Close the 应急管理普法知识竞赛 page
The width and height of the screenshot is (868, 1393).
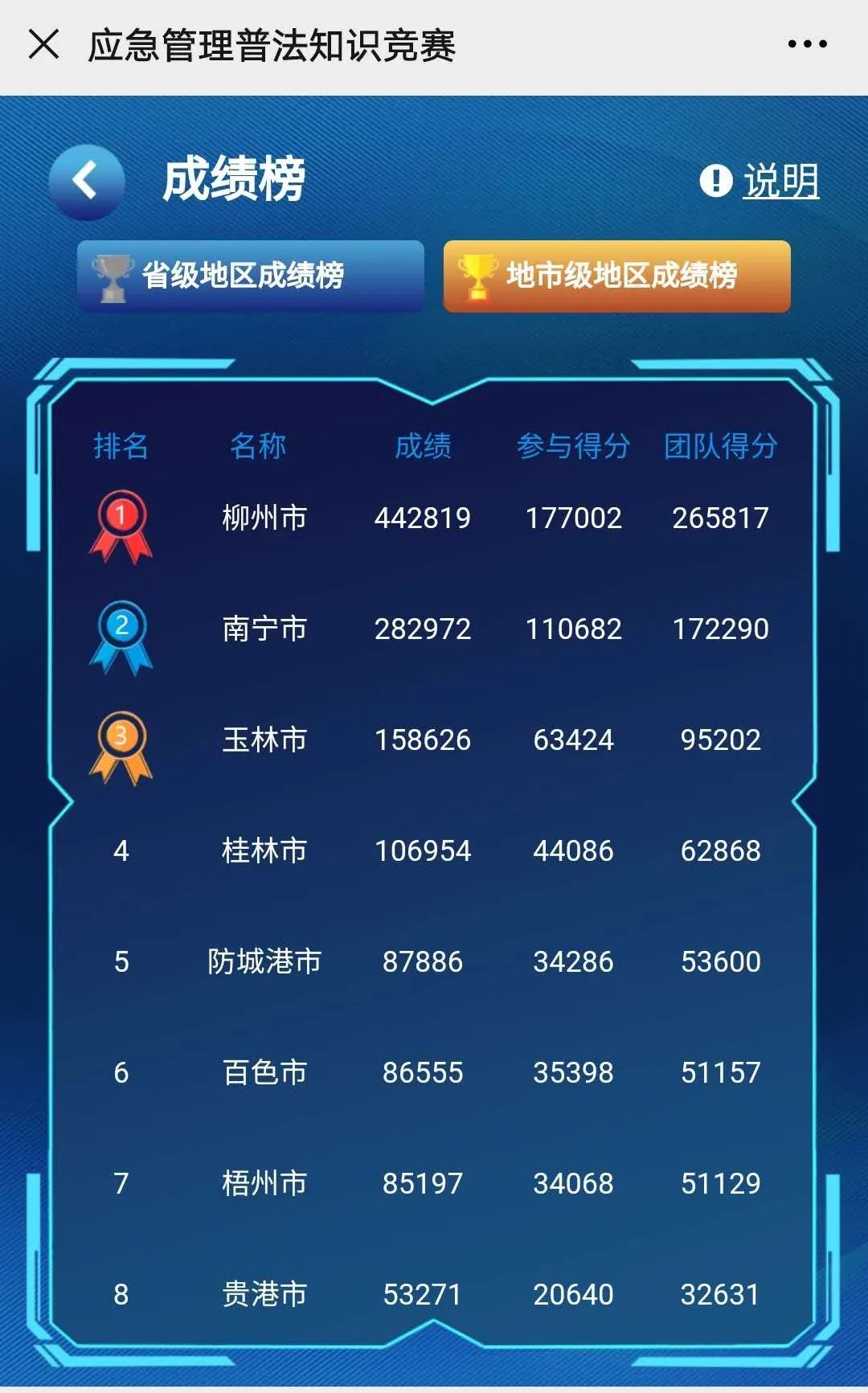44,44
